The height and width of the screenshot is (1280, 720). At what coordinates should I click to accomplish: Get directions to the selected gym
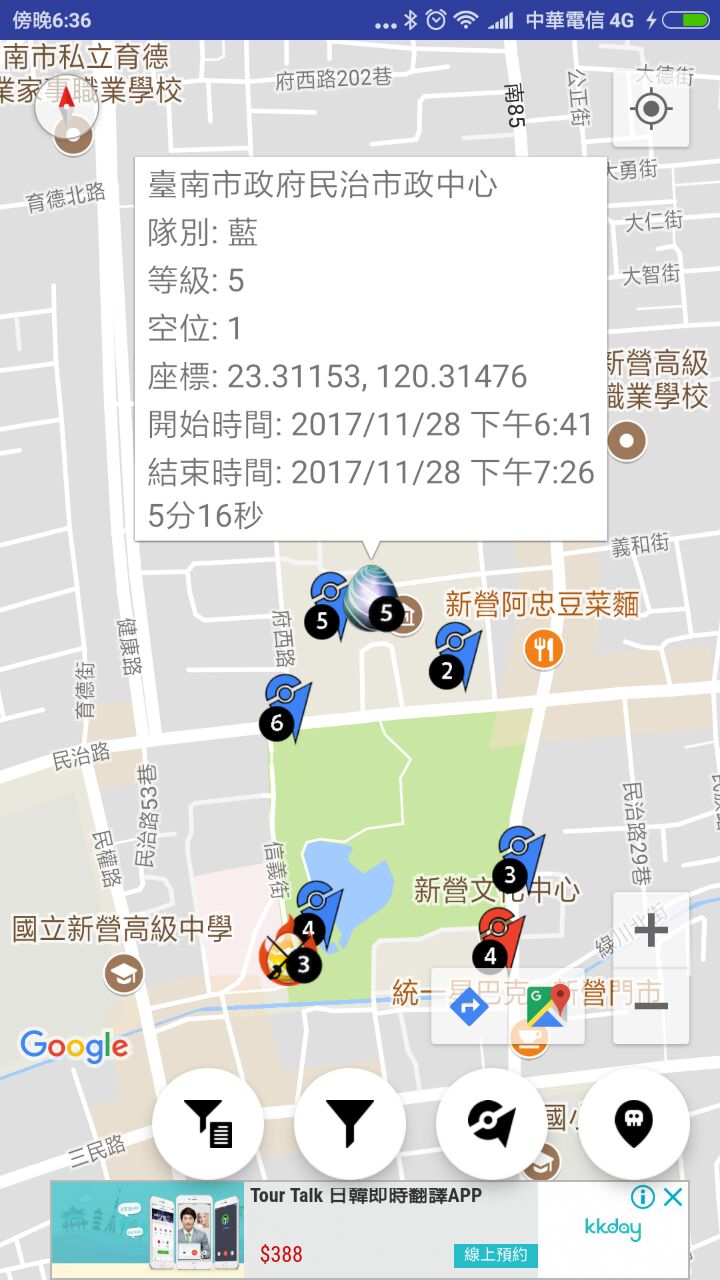coord(469,1006)
